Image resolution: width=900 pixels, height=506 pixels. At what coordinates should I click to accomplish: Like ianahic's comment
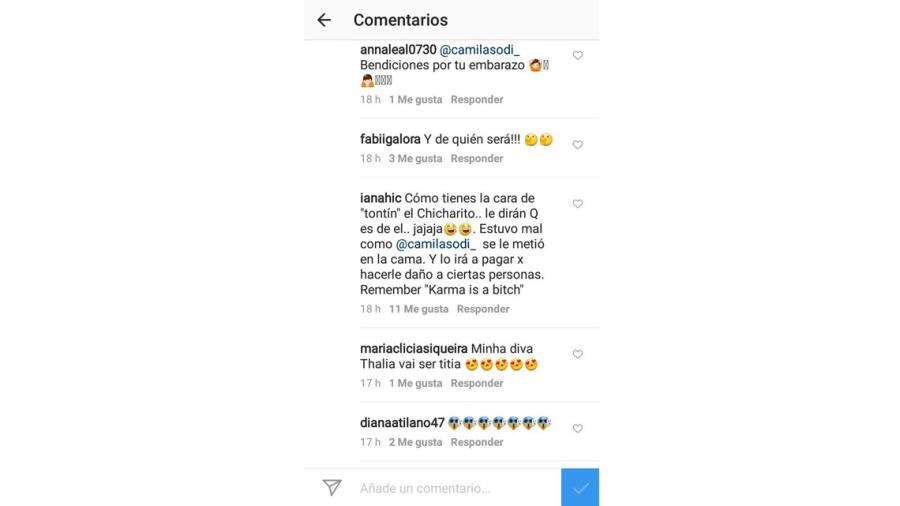pos(577,204)
